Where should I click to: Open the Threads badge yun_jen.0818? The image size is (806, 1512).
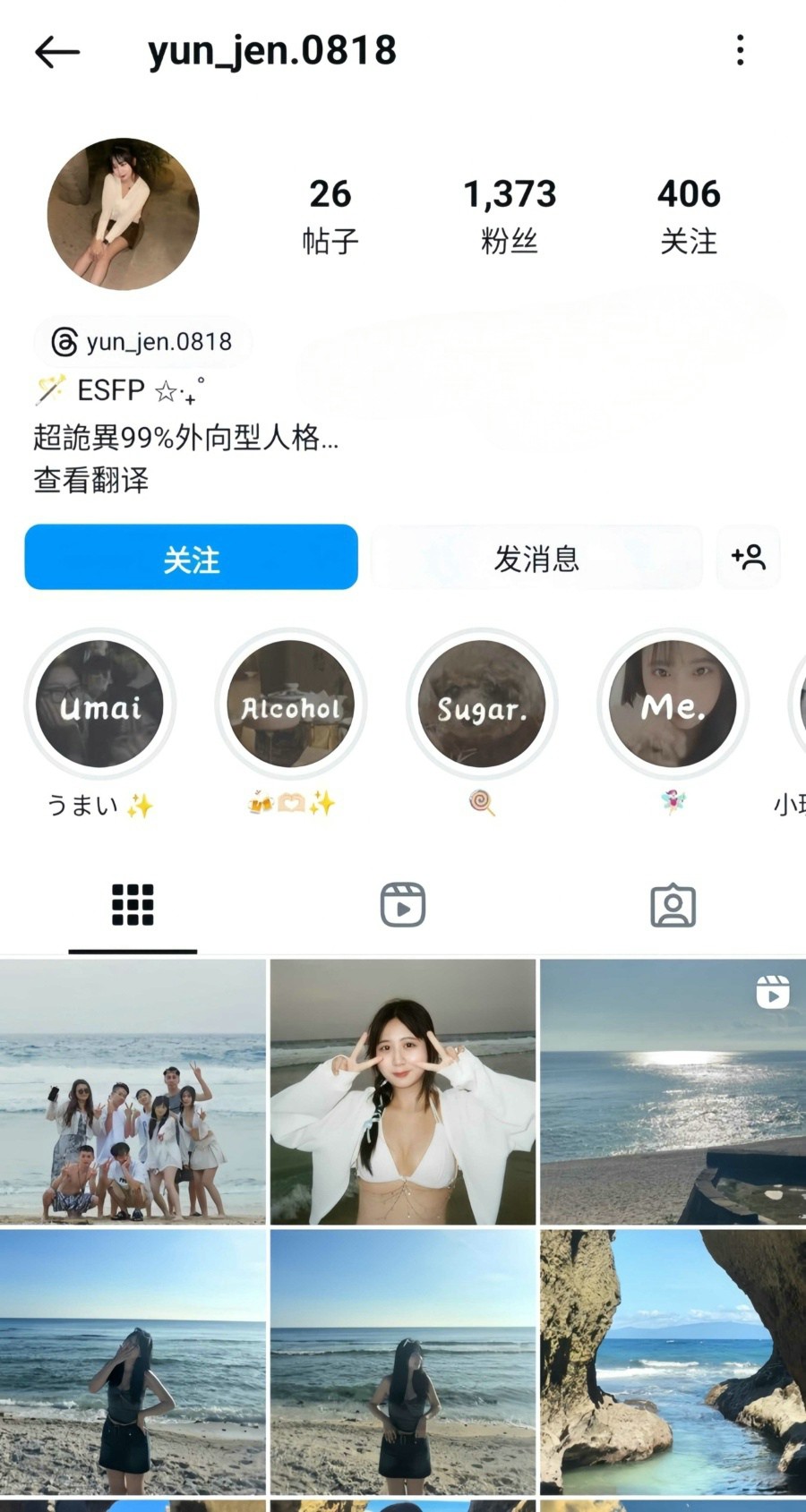point(143,342)
